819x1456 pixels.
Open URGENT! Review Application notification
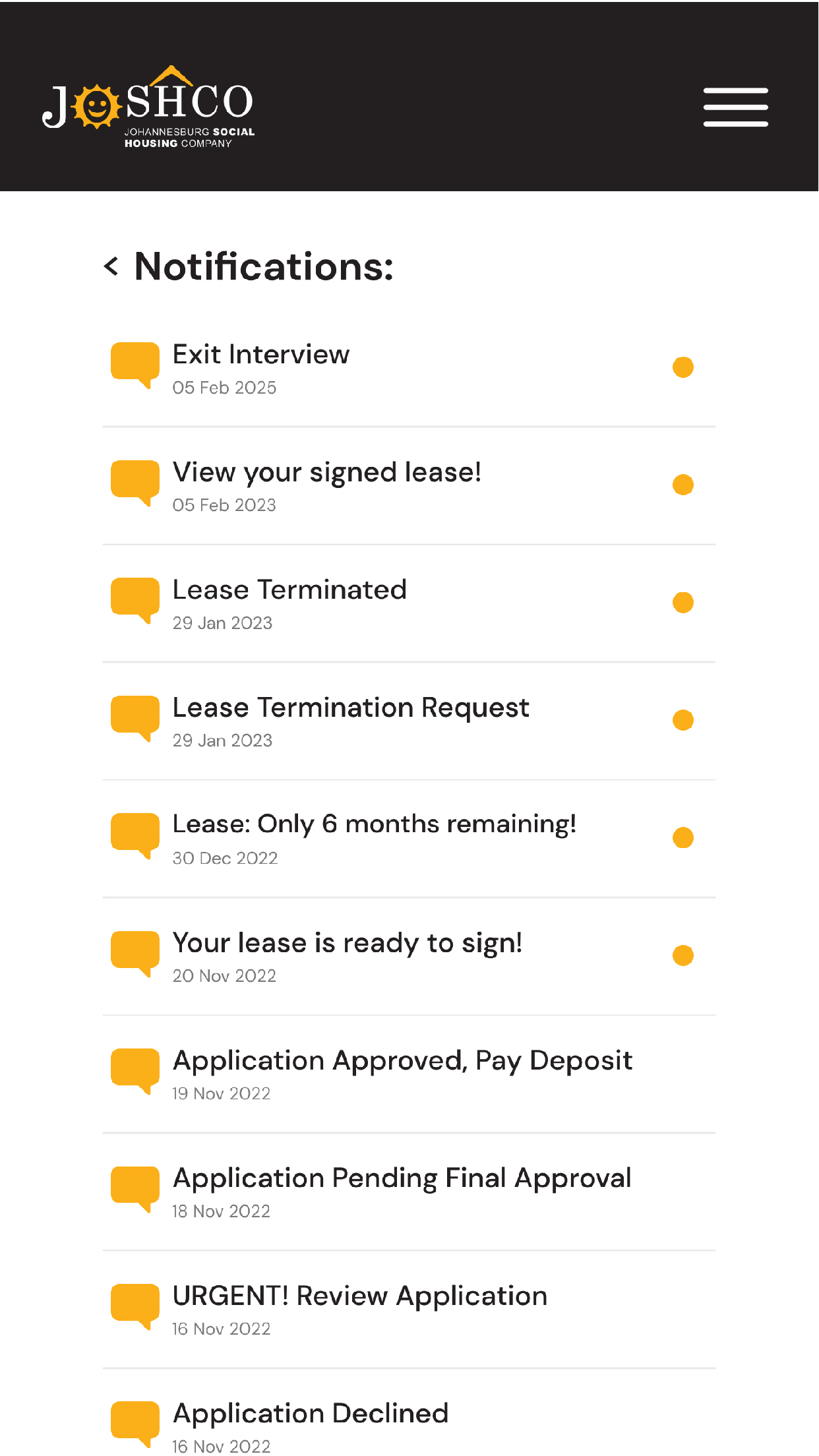point(409,1310)
